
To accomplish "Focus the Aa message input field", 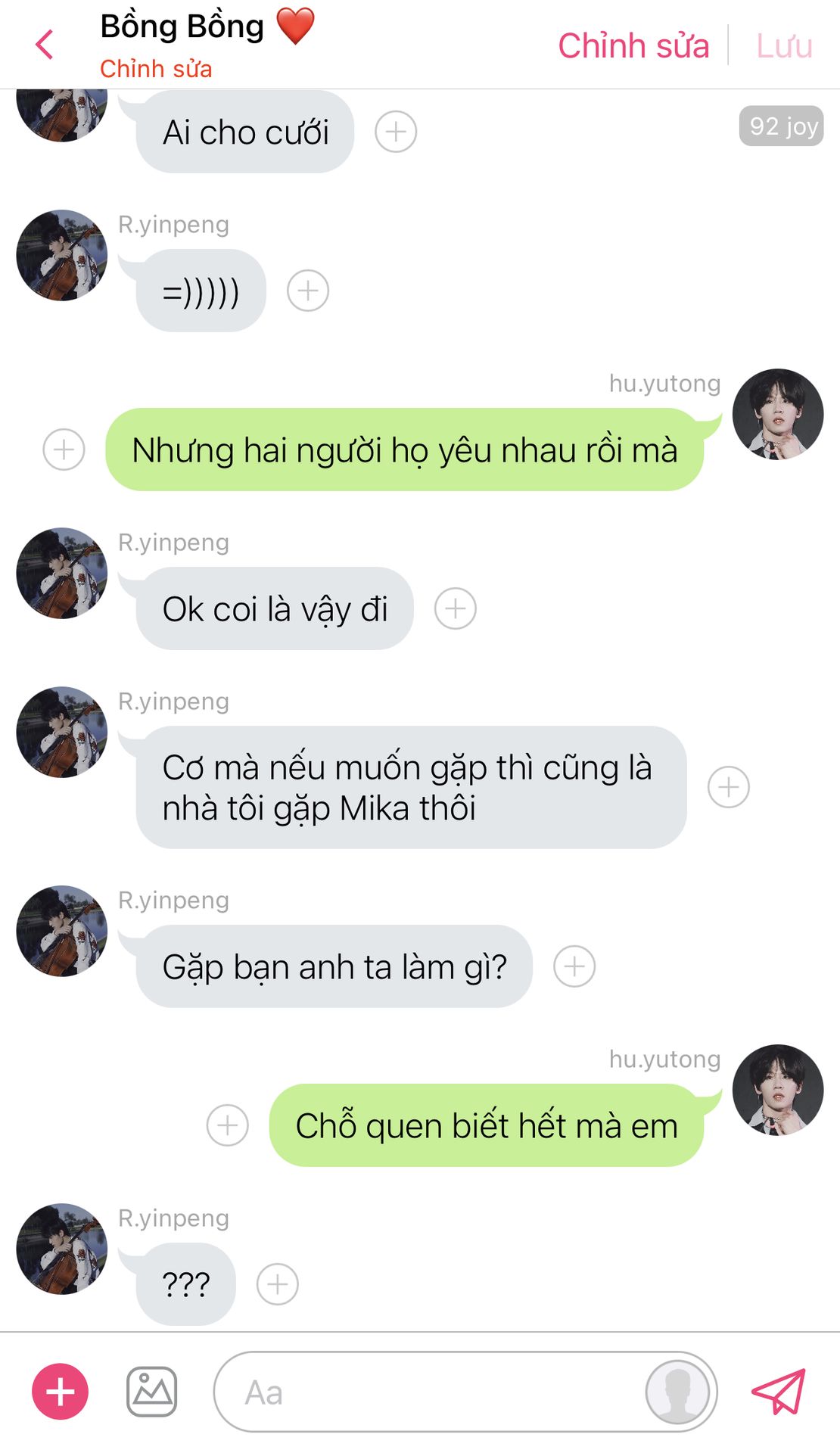I will point(424,1392).
